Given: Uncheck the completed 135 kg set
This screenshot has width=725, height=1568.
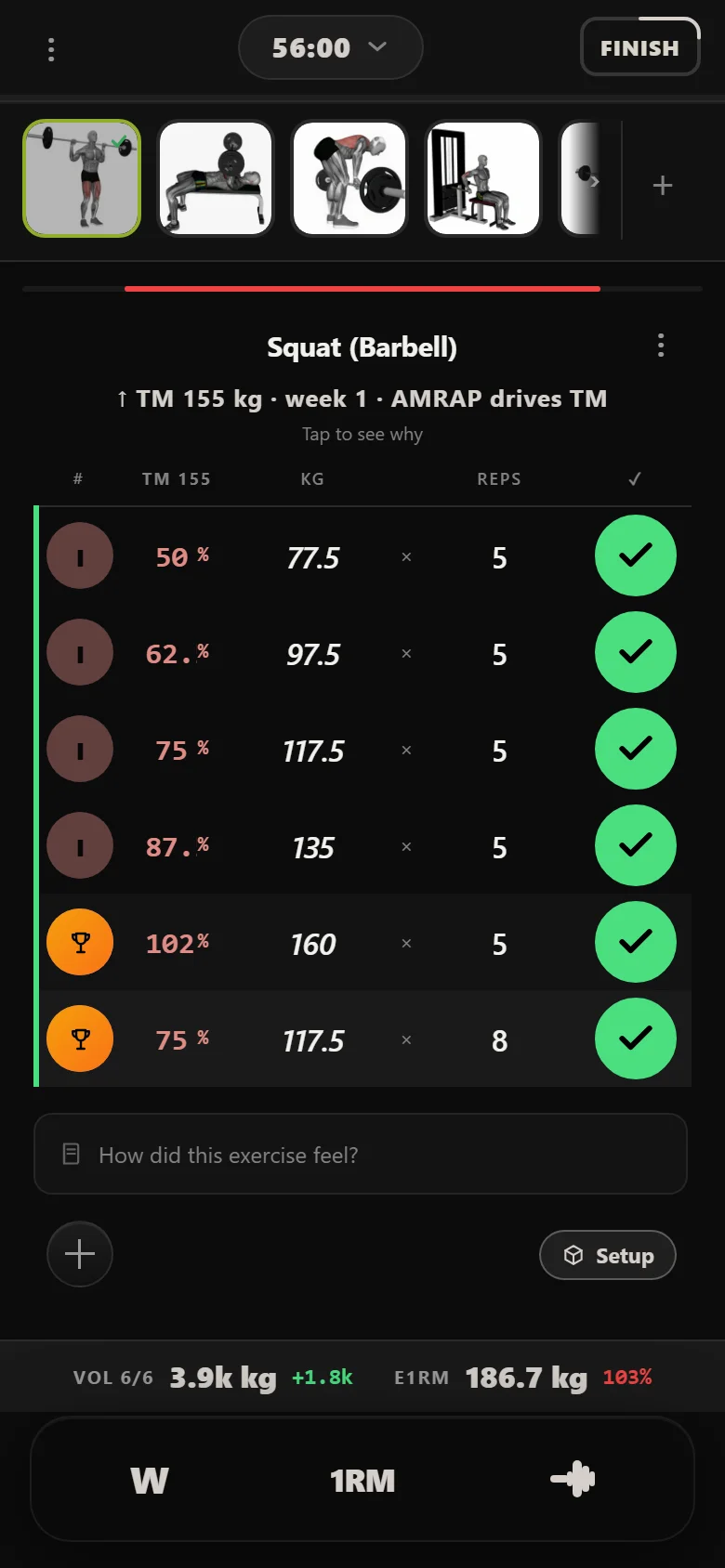Looking at the screenshot, I should tap(636, 845).
